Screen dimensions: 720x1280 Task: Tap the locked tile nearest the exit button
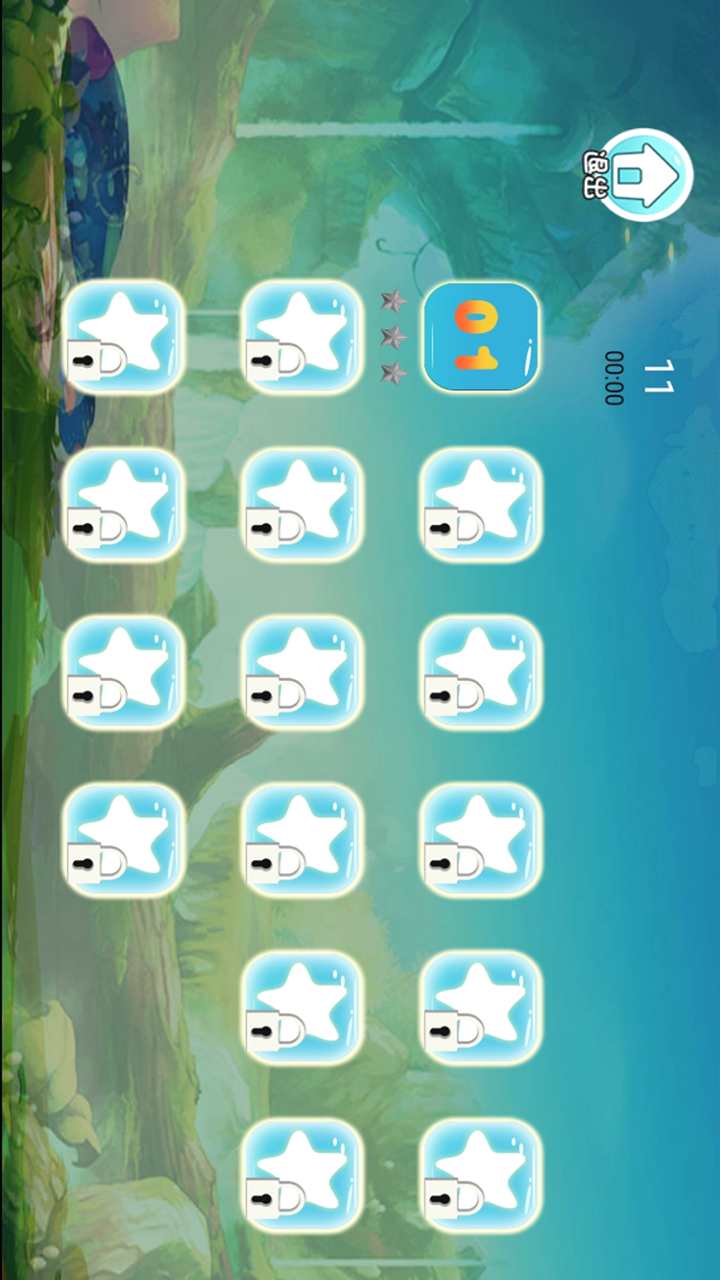click(482, 505)
